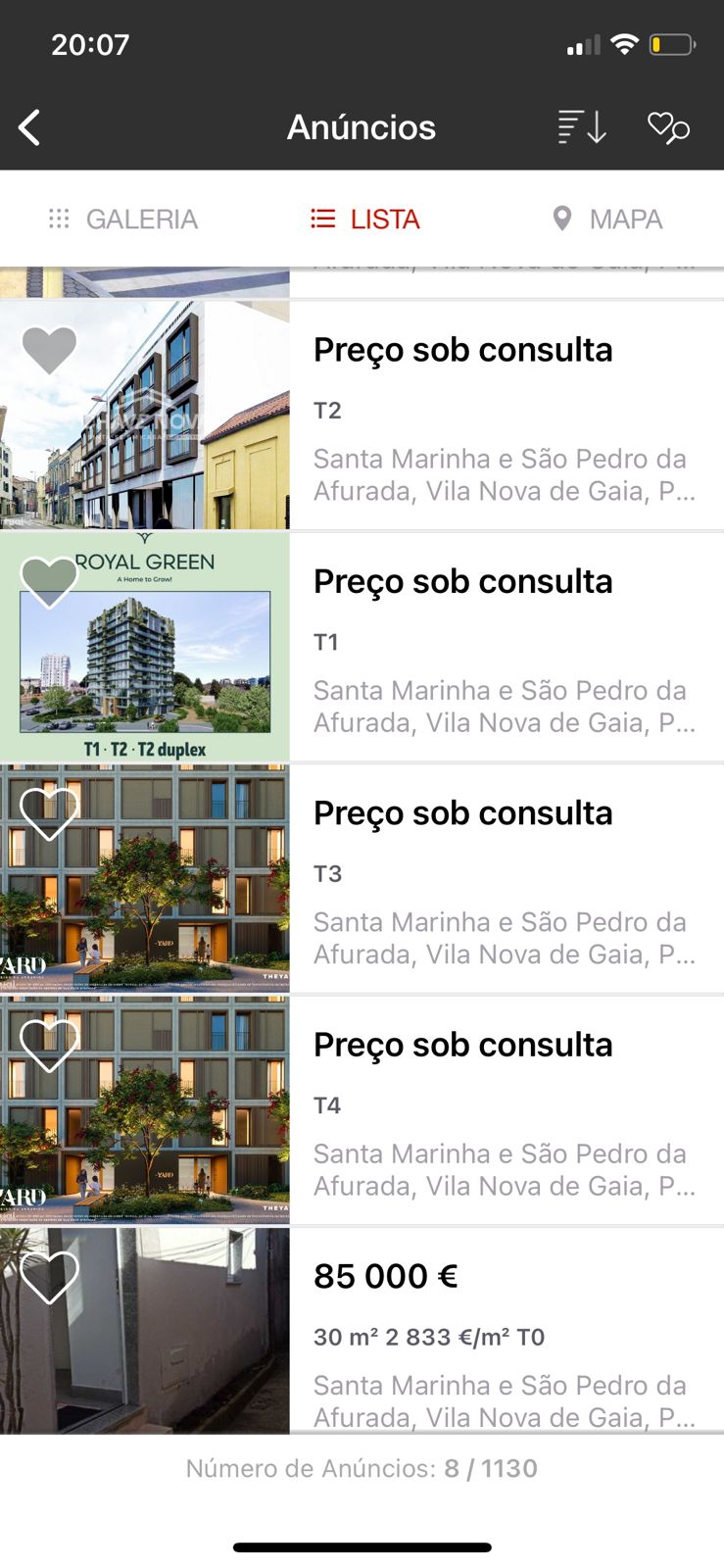The image size is (724, 1568).
Task: Open the sort options icon
Action: tap(581, 127)
